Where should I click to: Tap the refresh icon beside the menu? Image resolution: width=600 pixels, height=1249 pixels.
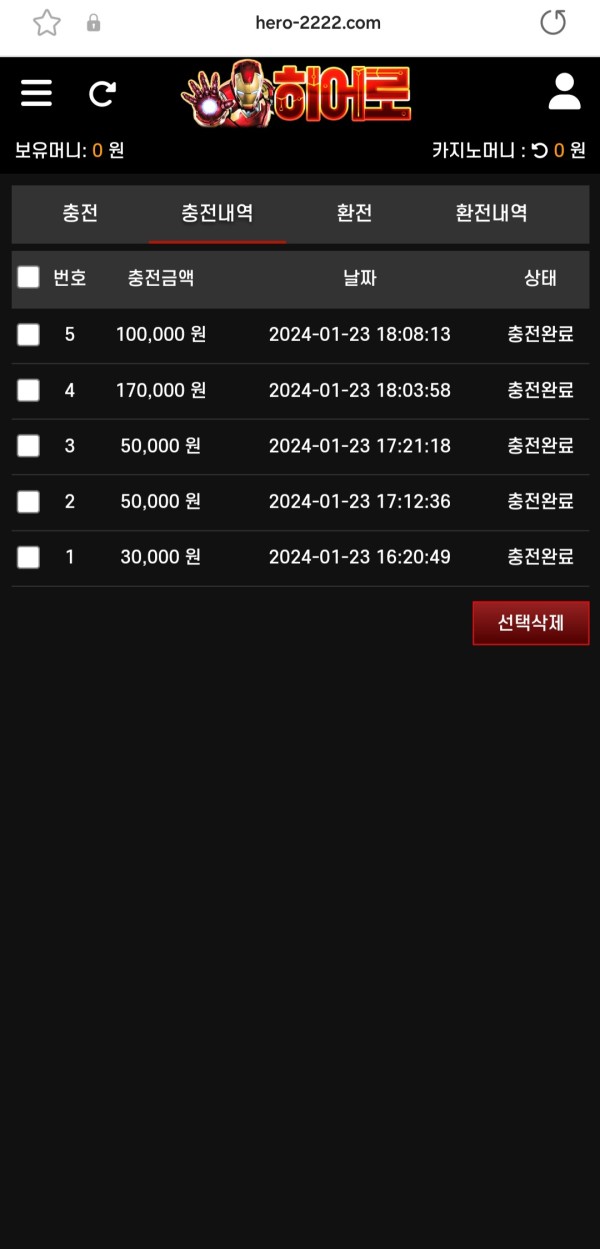(x=102, y=93)
